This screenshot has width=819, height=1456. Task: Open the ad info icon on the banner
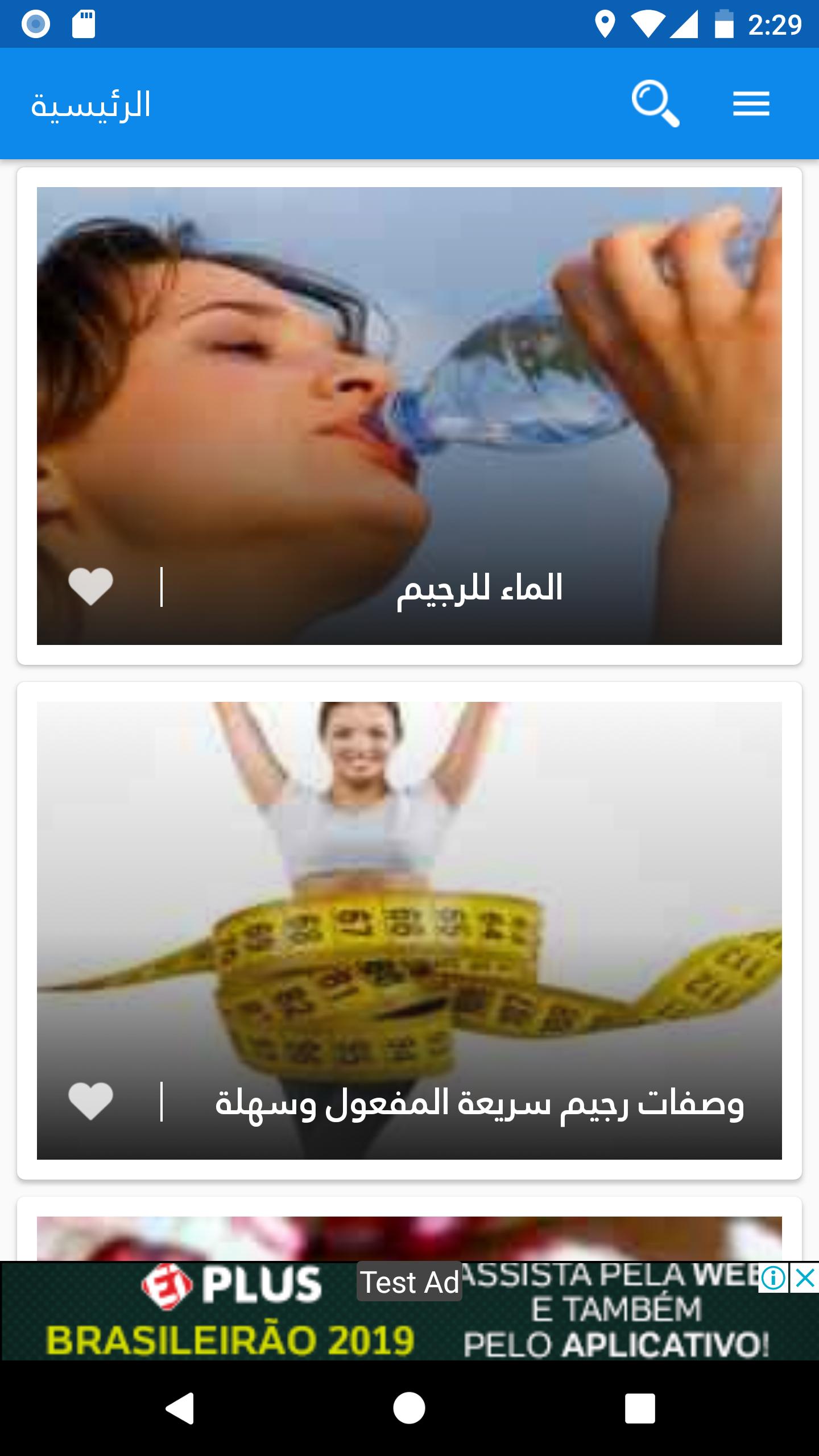(x=773, y=1278)
